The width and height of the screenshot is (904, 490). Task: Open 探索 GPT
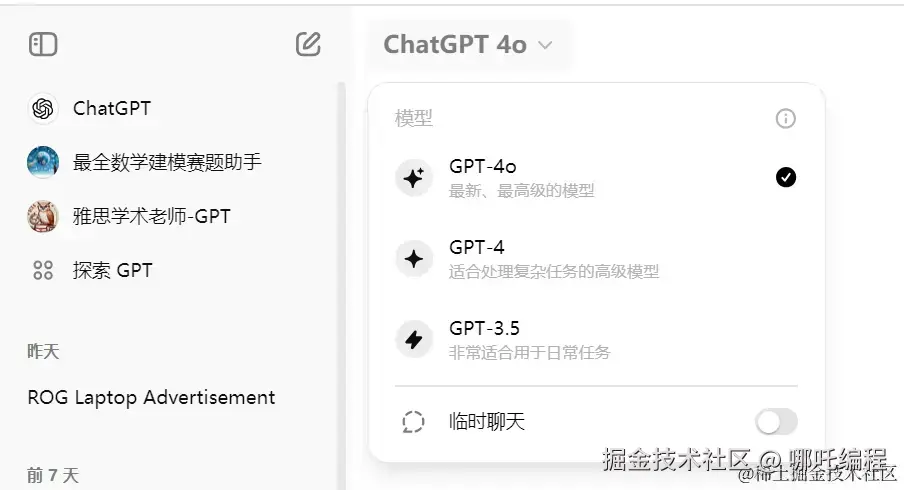112,270
